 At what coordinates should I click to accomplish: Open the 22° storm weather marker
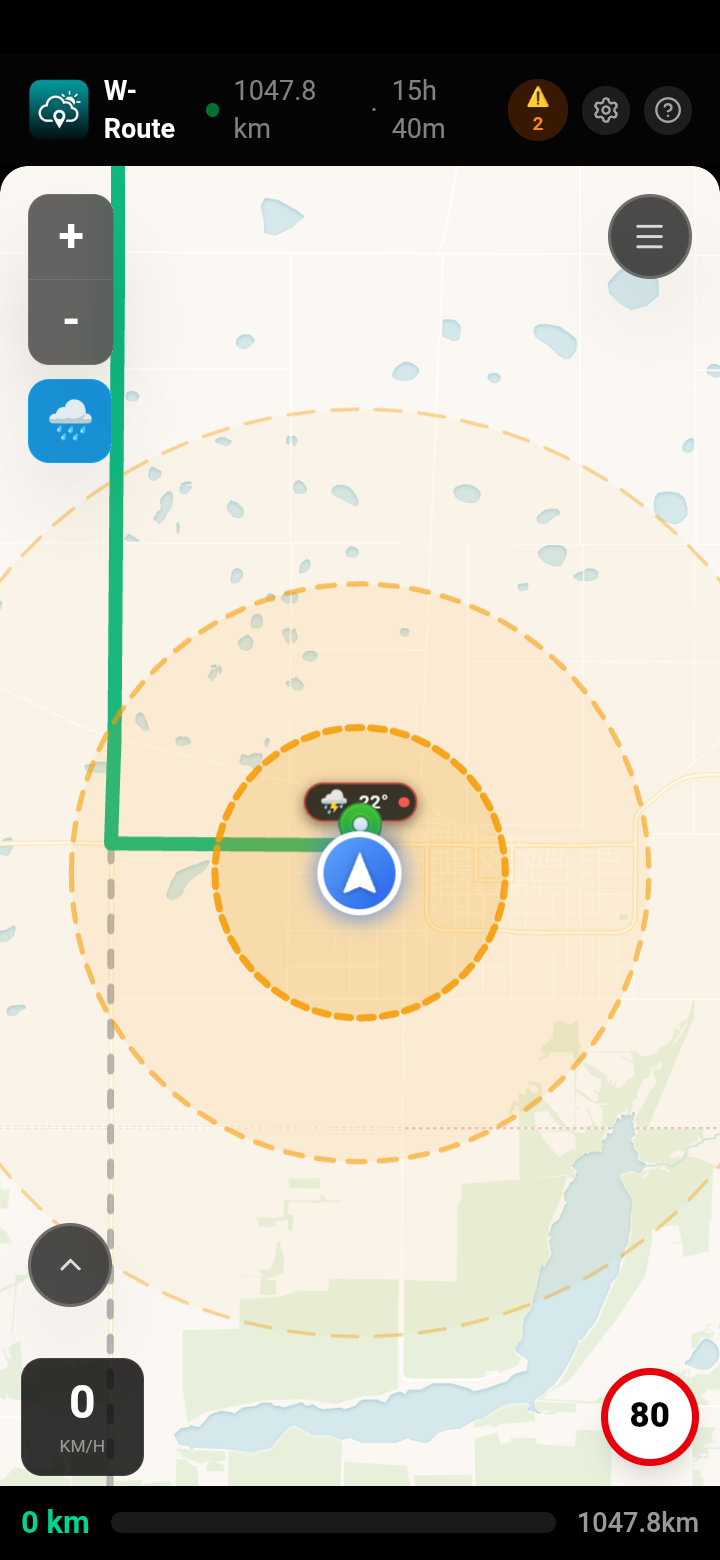(x=360, y=802)
